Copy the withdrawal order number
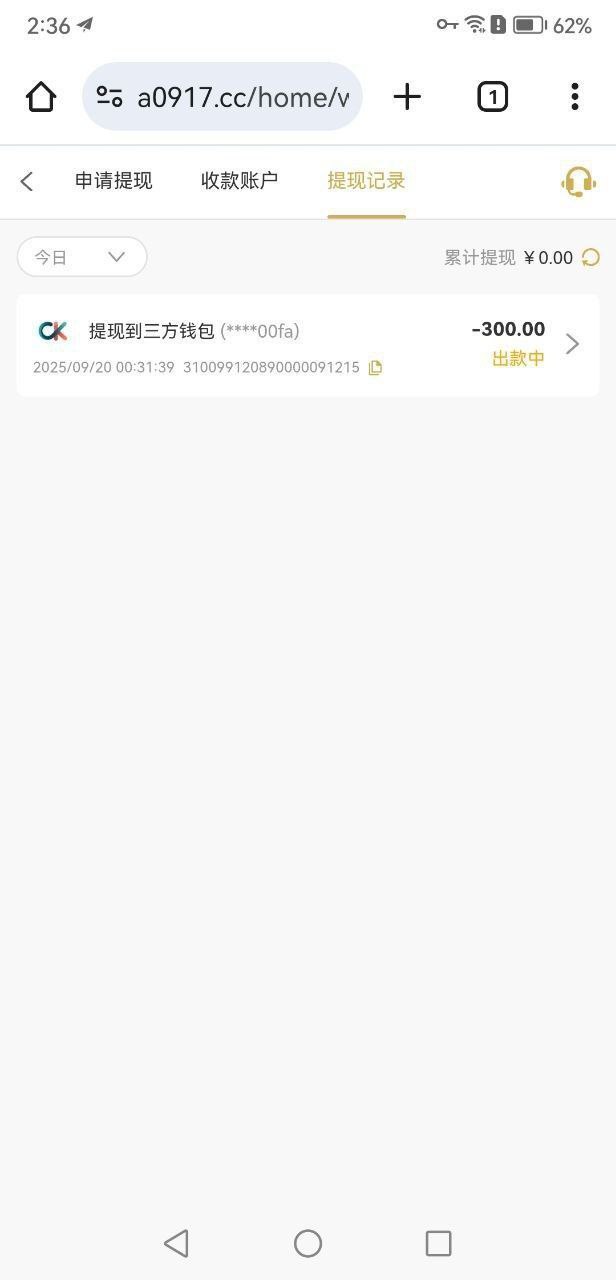This screenshot has width=616, height=1280. (375, 368)
